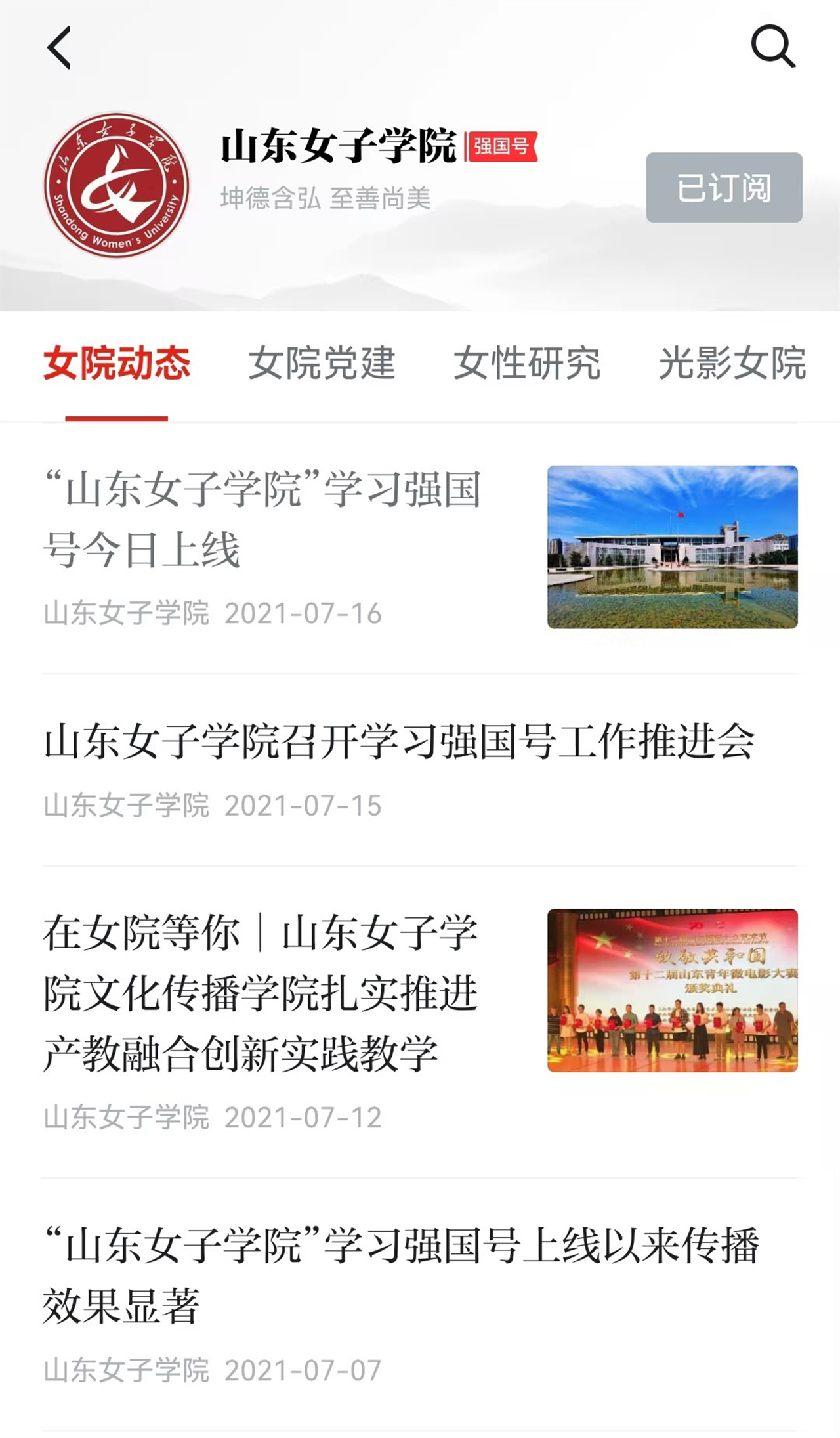This screenshot has height=1438, width=840.
Task: Open article “山东女子学院”学习强国号今日上线
Action: click(x=262, y=519)
